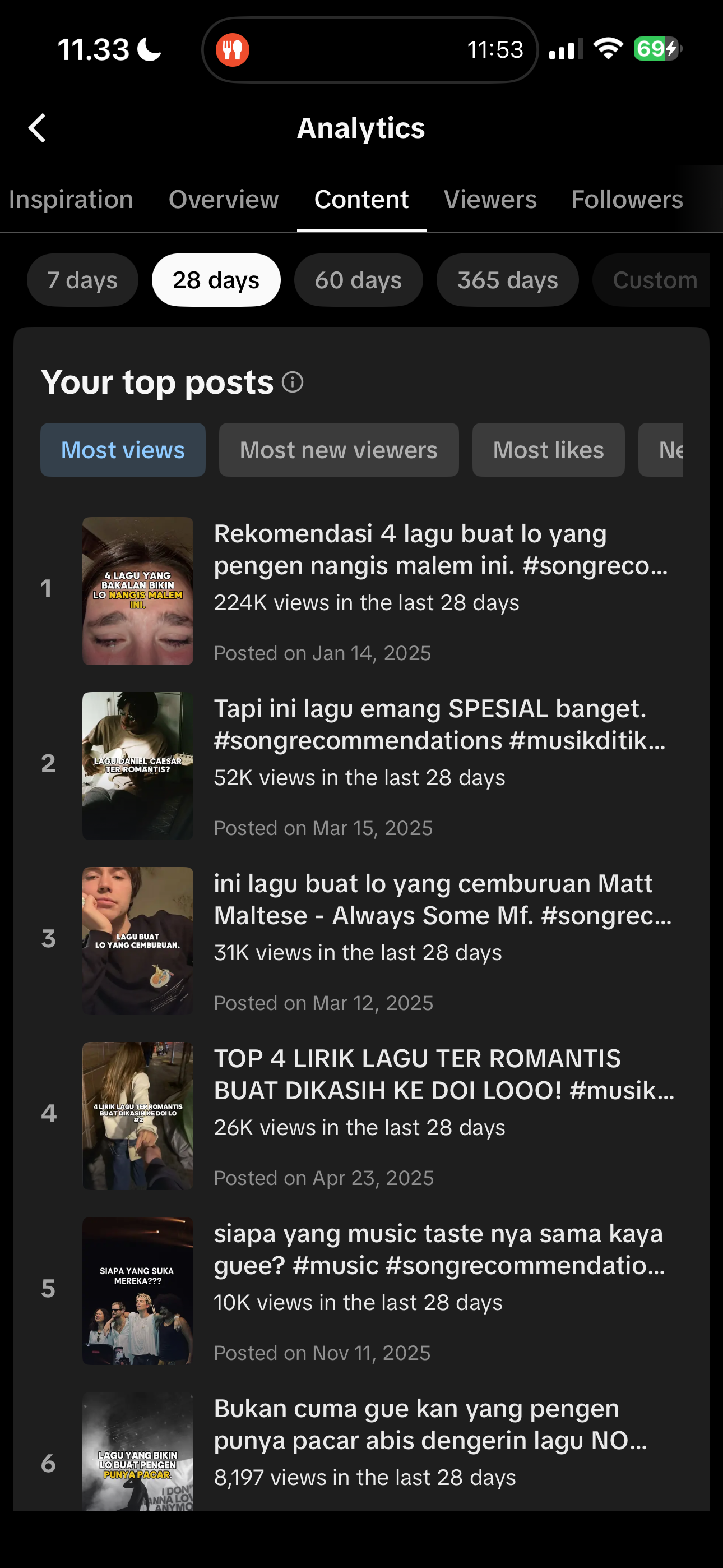Select the 365 days range
Image resolution: width=723 pixels, height=1568 pixels.
507,280
